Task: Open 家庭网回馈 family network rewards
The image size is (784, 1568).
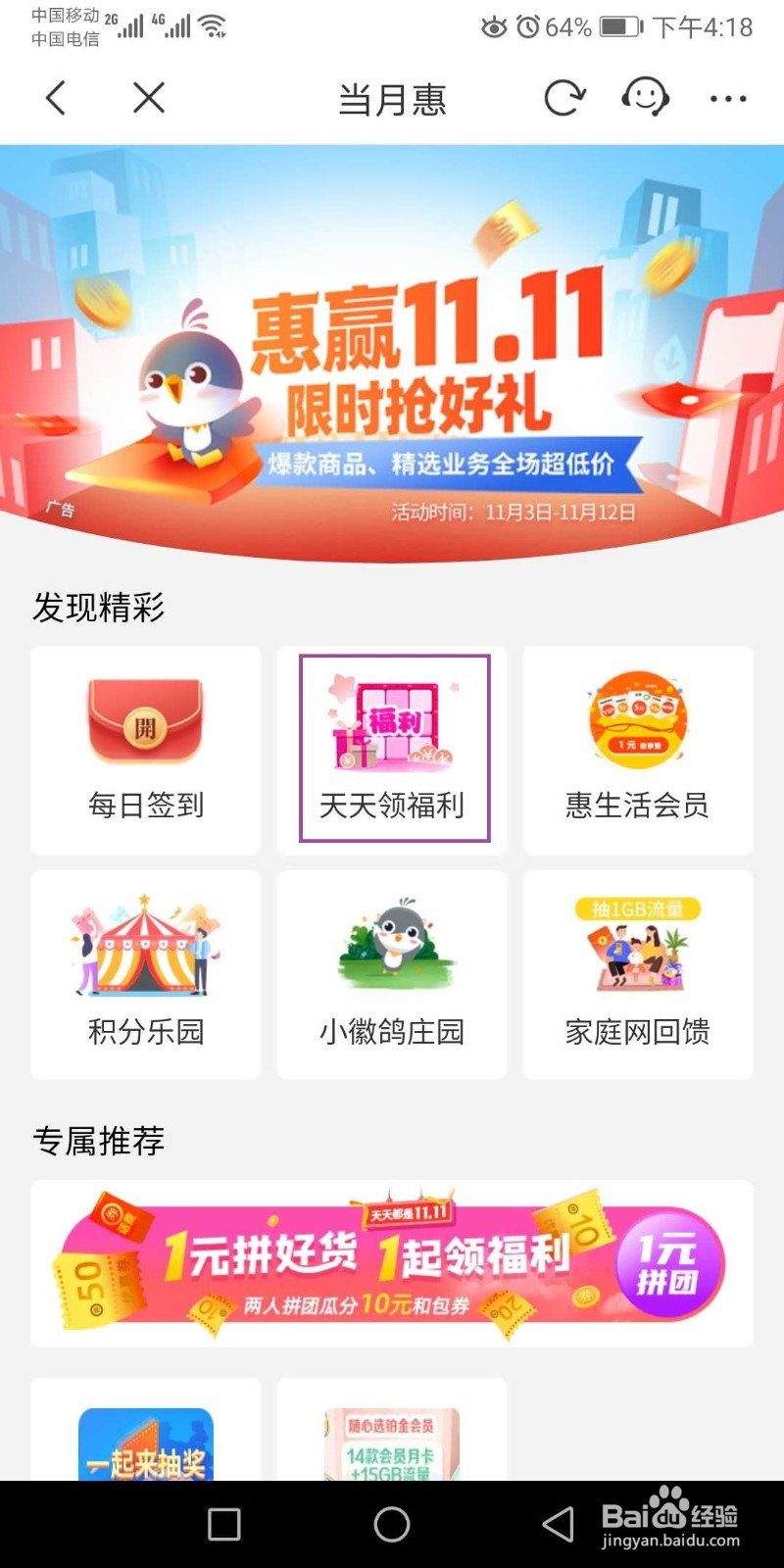Action: pyautogui.click(x=637, y=975)
